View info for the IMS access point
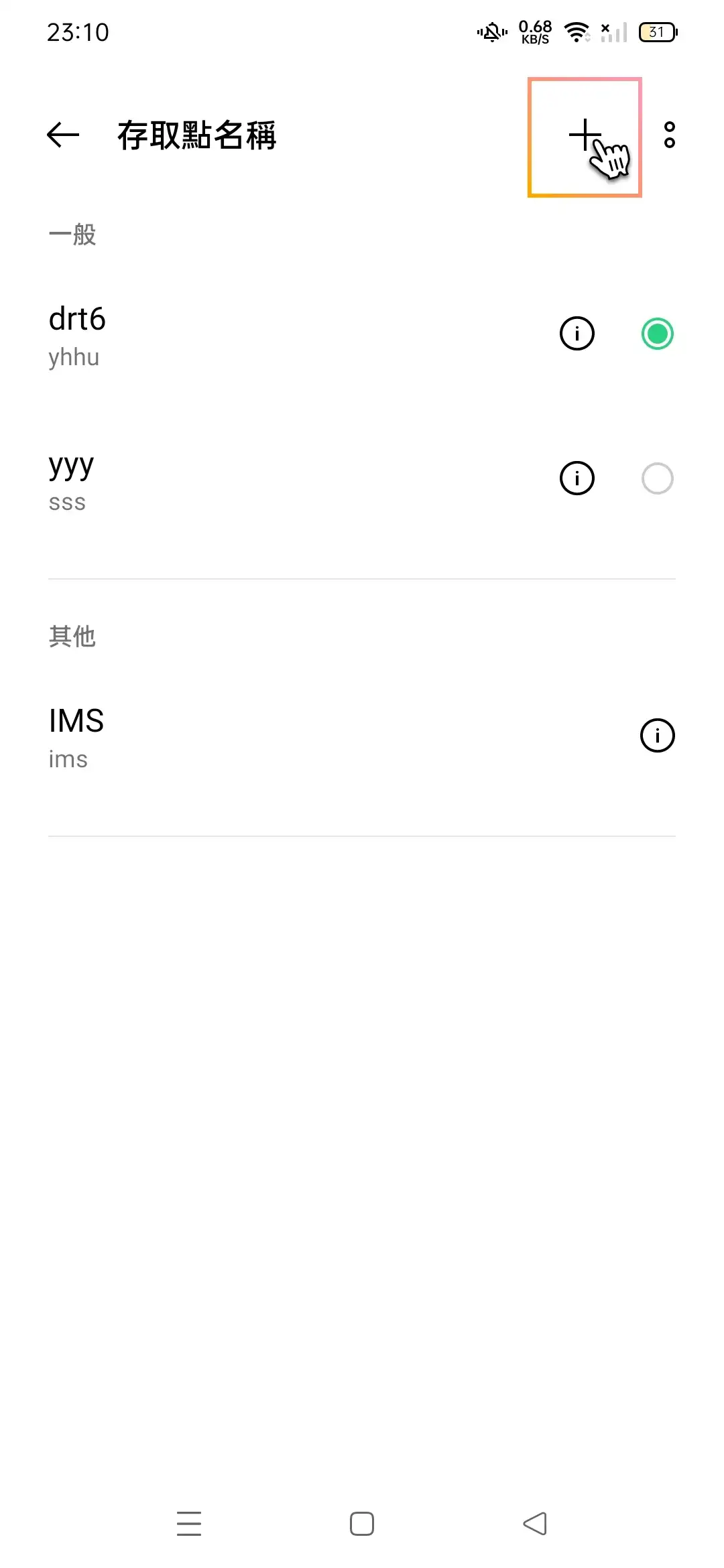The image size is (724, 1568). (656, 734)
